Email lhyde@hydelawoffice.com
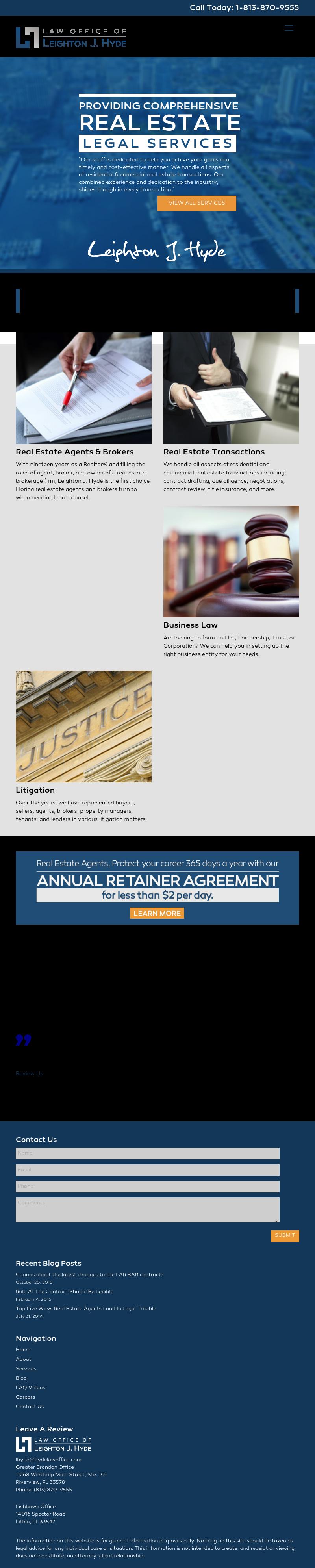This screenshot has height=1568, width=315. point(48,1459)
